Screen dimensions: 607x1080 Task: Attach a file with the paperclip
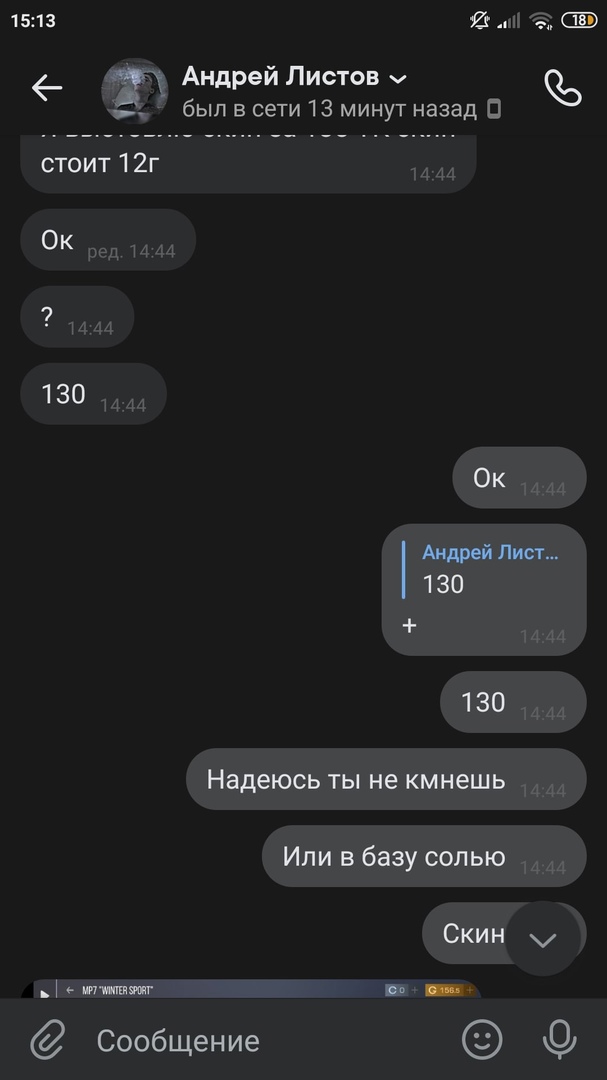pos(46,1040)
